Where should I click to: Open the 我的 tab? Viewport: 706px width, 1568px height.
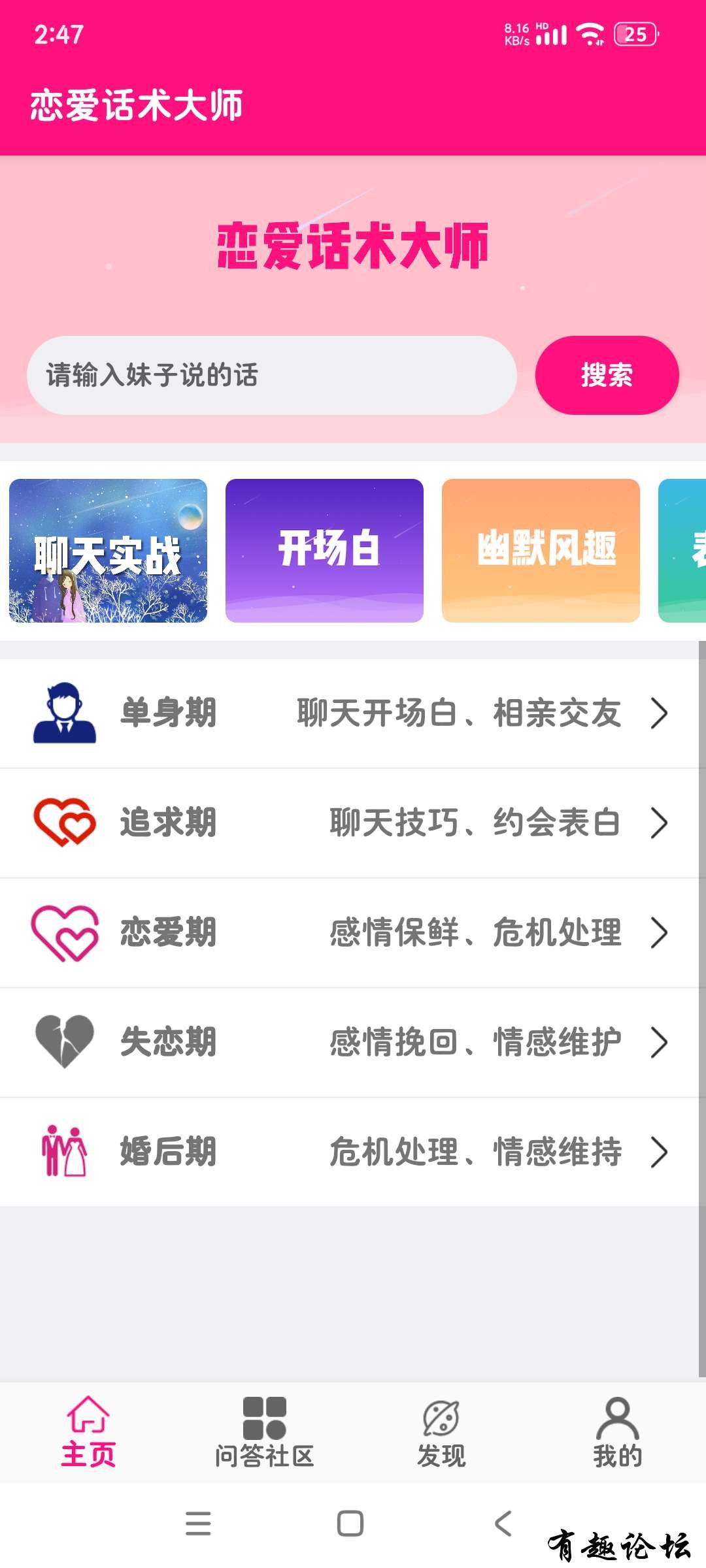pos(617,1432)
